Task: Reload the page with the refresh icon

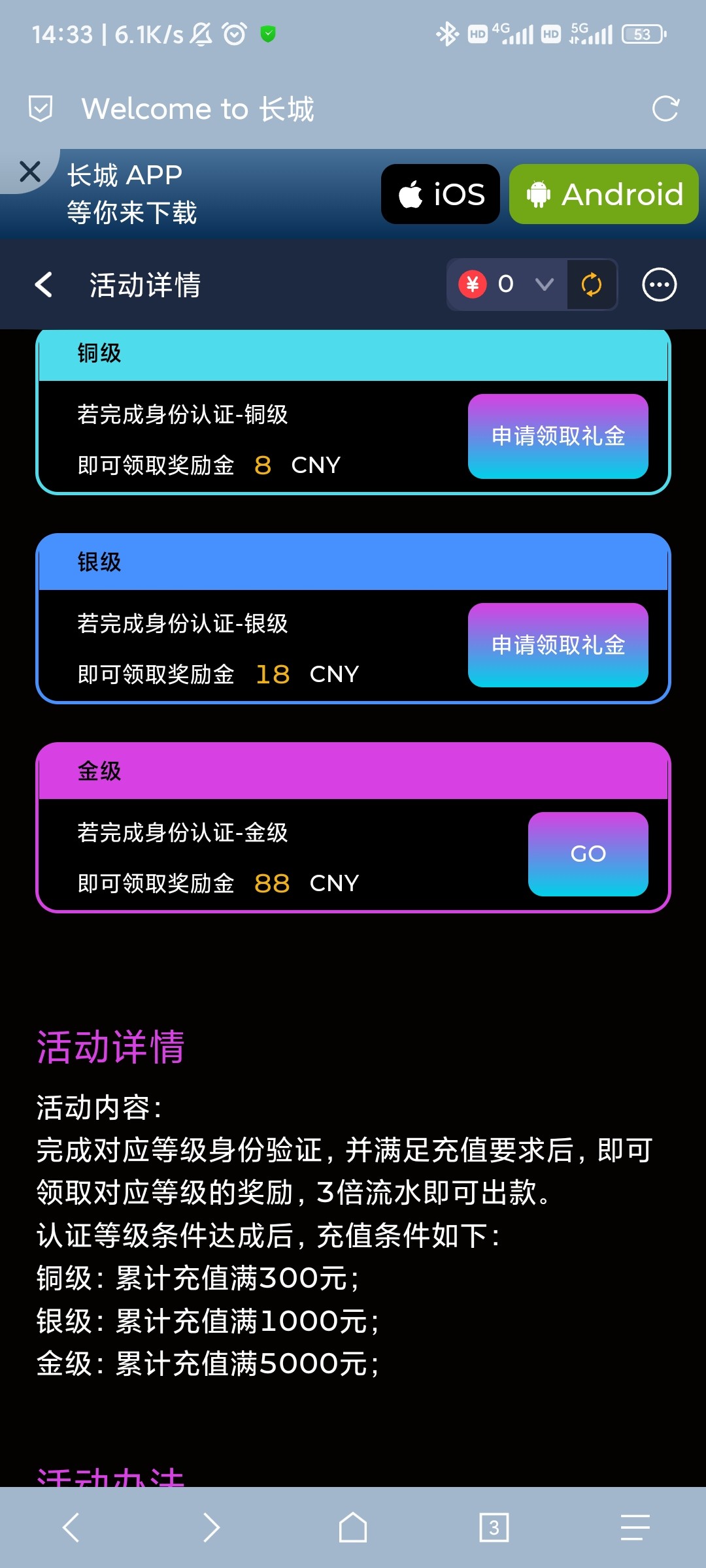Action: coord(665,108)
